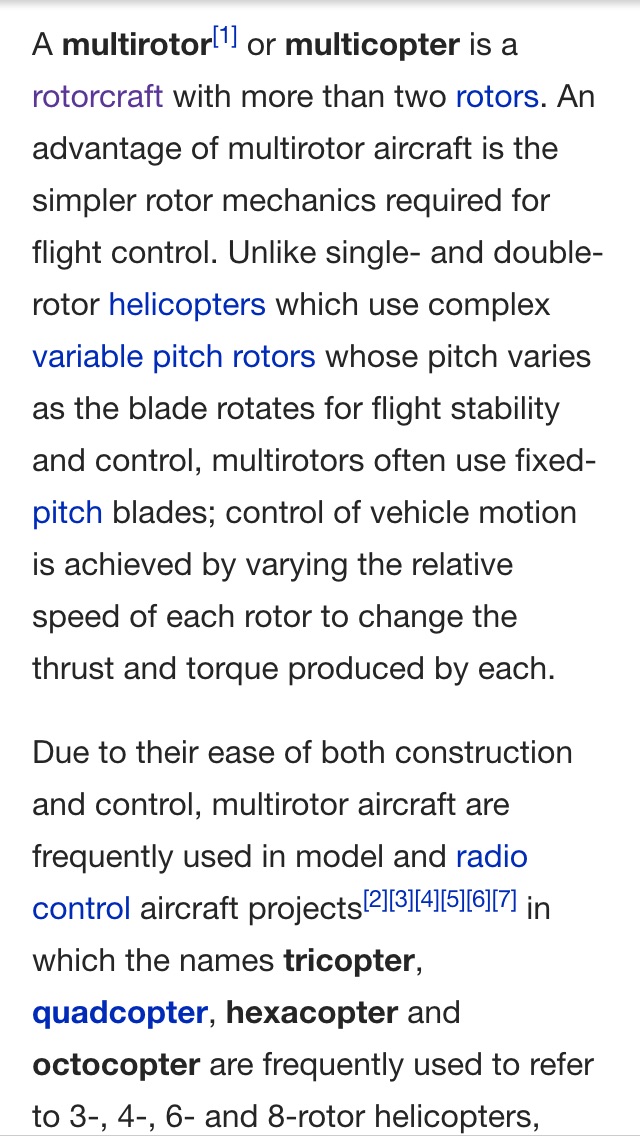Follow the rotors link
The height and width of the screenshot is (1136, 640).
click(496, 97)
